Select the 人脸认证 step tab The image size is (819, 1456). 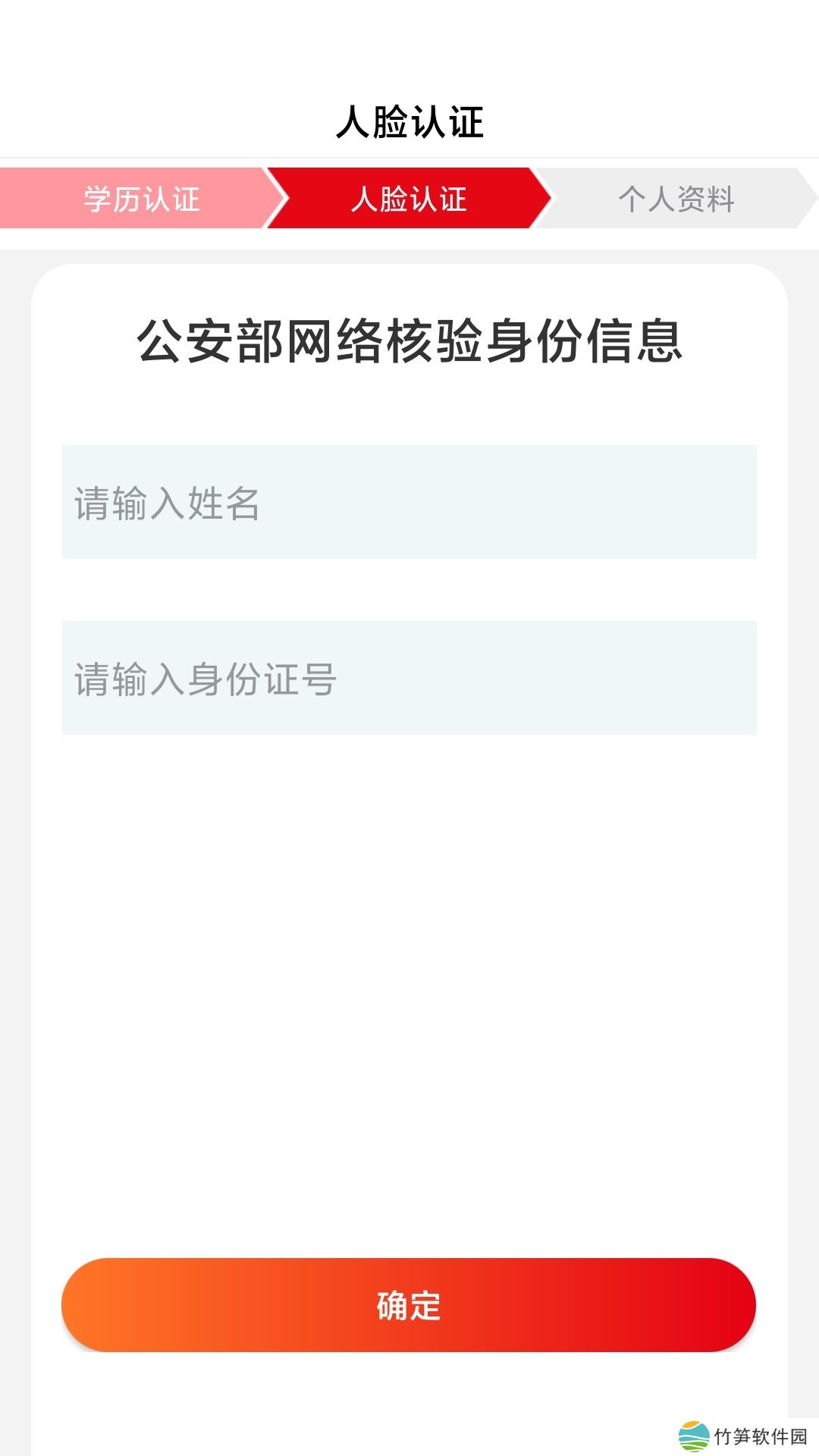point(409,199)
